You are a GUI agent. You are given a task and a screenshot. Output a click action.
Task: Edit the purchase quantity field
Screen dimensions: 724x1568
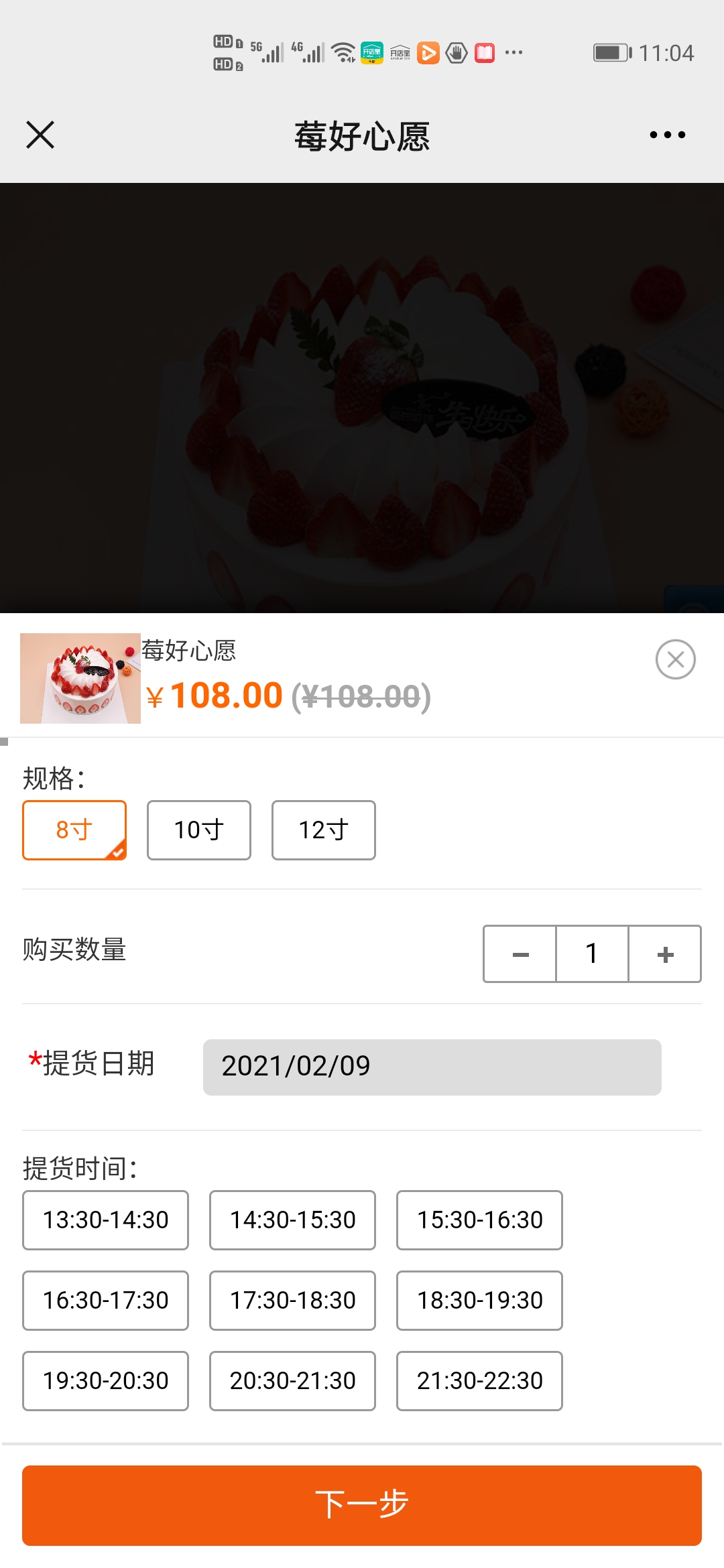click(x=593, y=954)
